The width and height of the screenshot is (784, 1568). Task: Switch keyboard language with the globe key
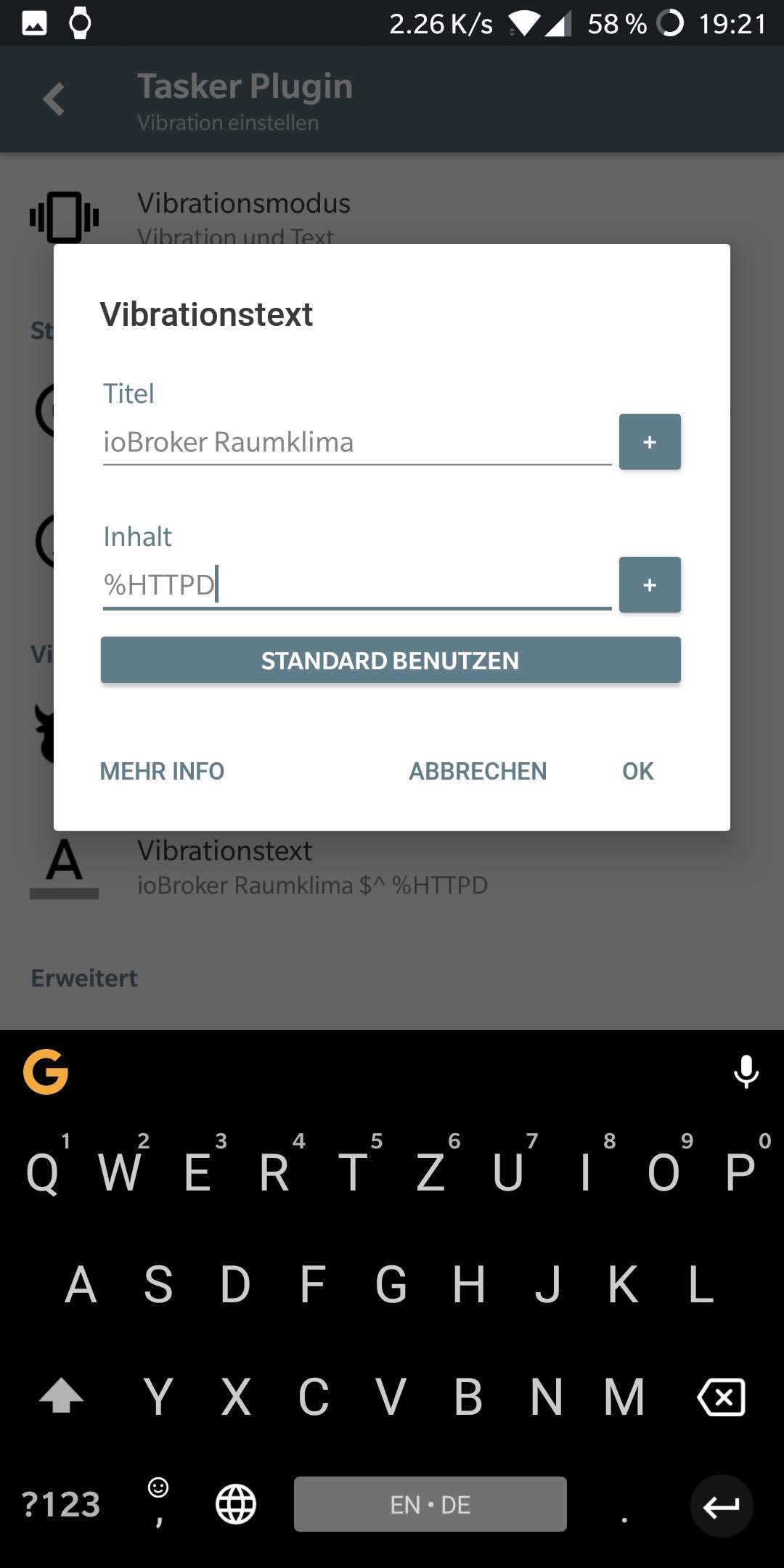(x=236, y=1504)
